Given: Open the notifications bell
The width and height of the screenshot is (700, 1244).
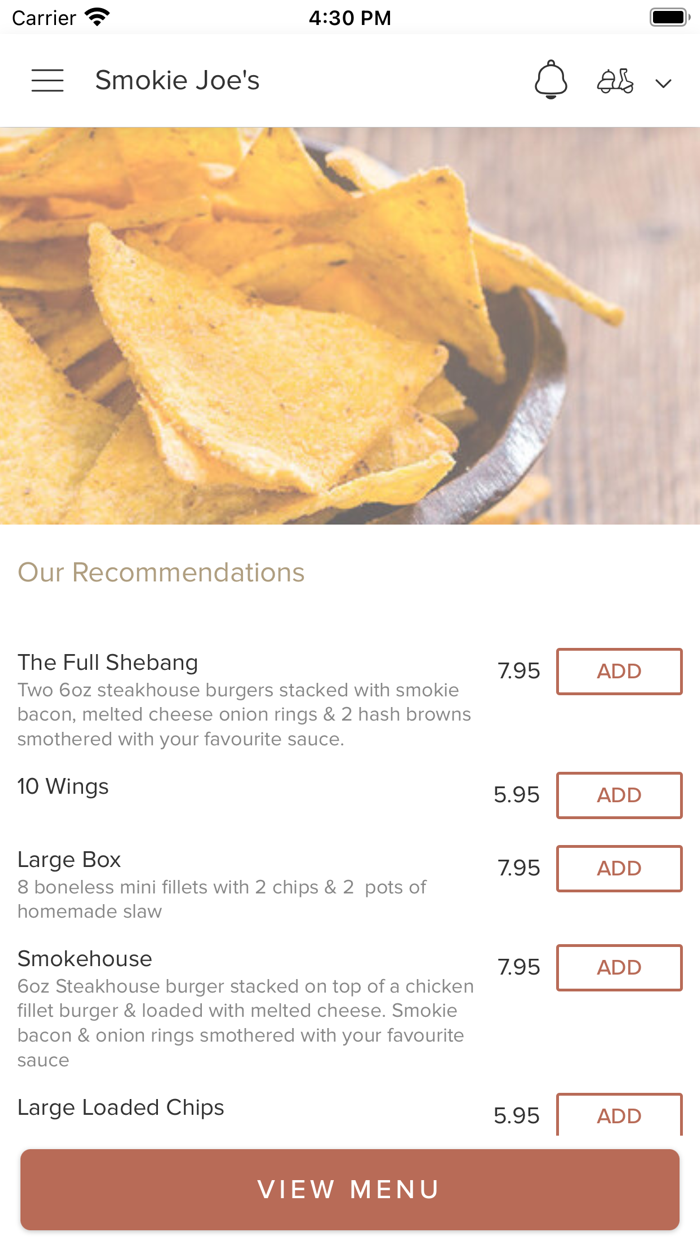Looking at the screenshot, I should coord(551,81).
